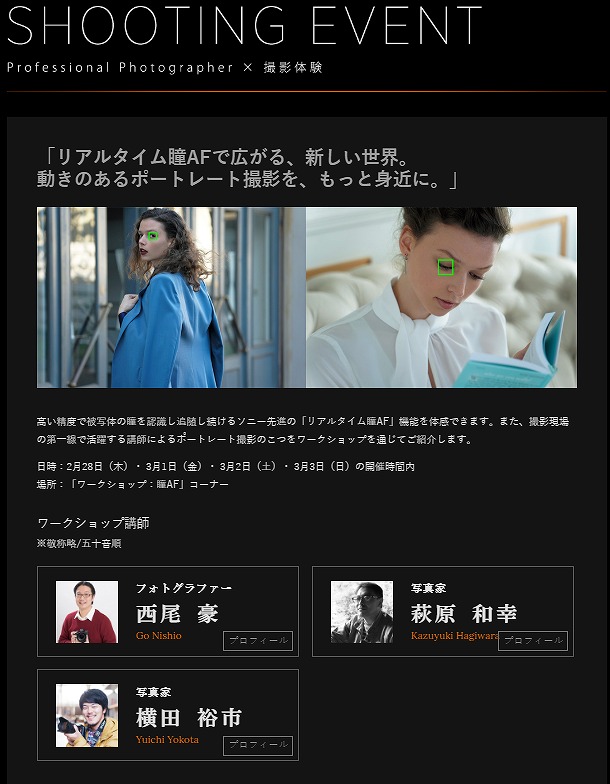610x784 pixels.
Task: View Kazuyuki Hagiwara's profile
Action: [x=533, y=641]
